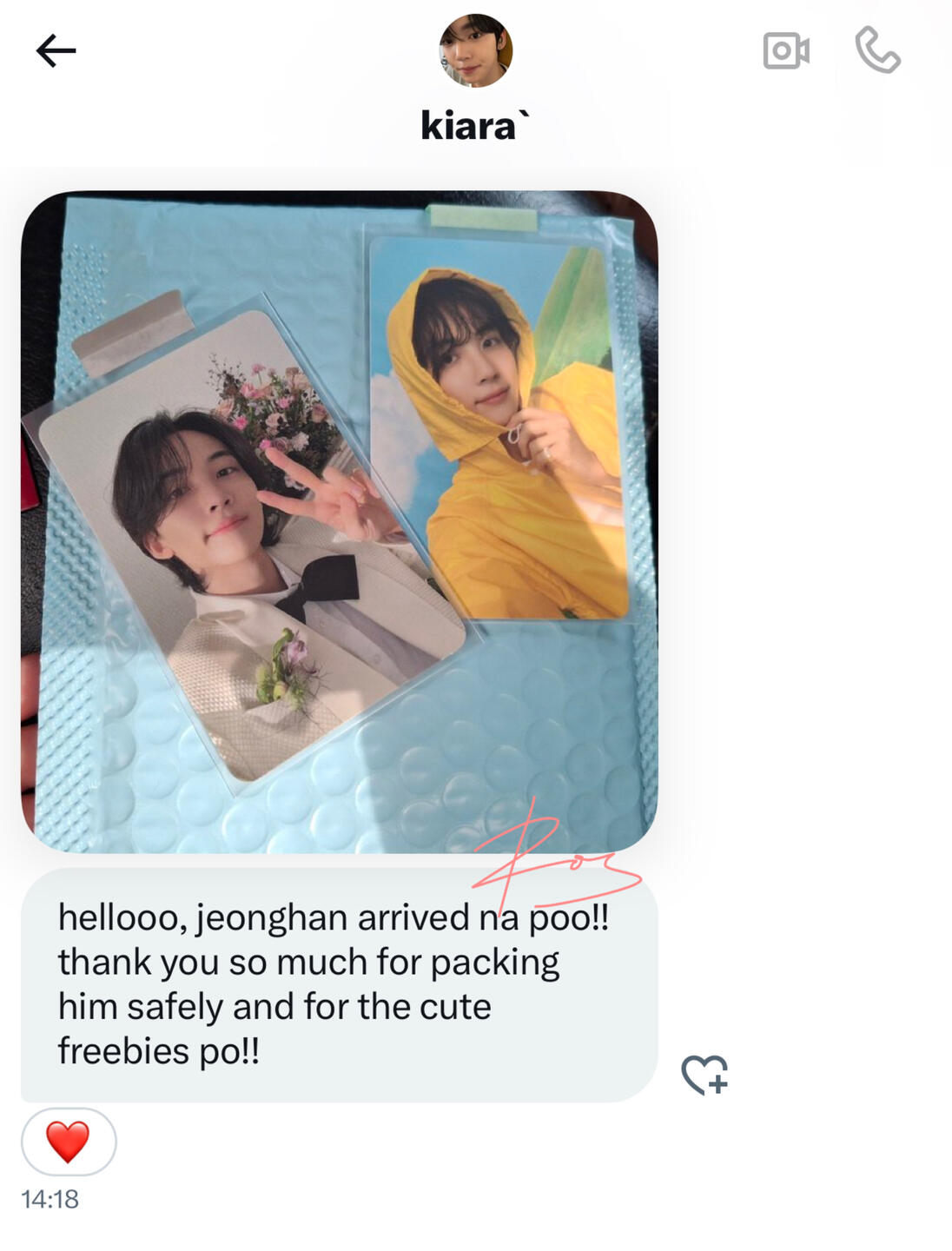Viewport: 952px width, 1251px height.
Task: Add a reaction to the jeonghan message
Action: click(x=704, y=1075)
